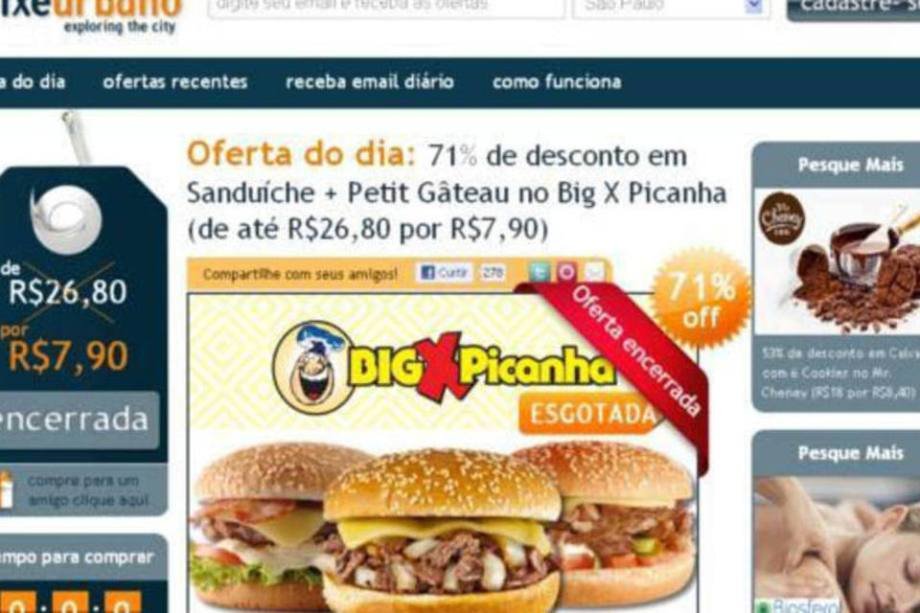Tap the email address input field

[x=385, y=7]
